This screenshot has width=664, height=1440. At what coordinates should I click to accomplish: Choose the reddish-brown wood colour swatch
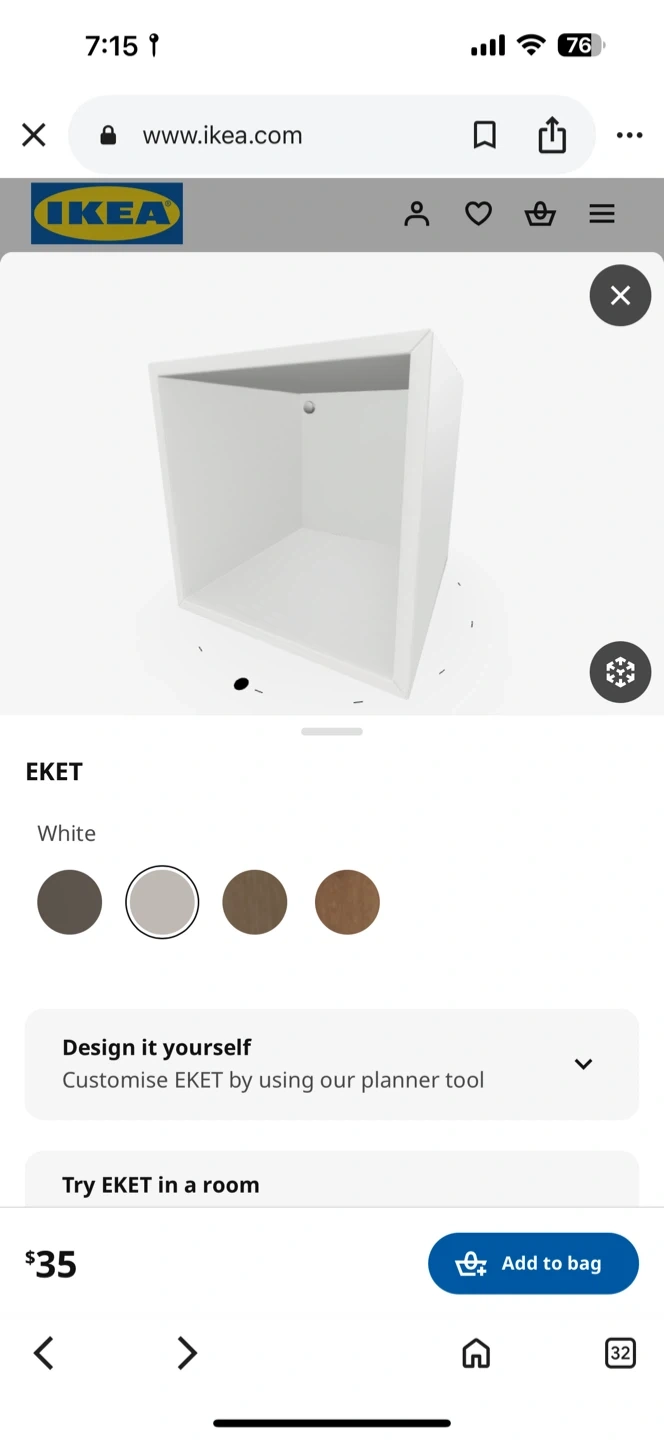(x=347, y=902)
